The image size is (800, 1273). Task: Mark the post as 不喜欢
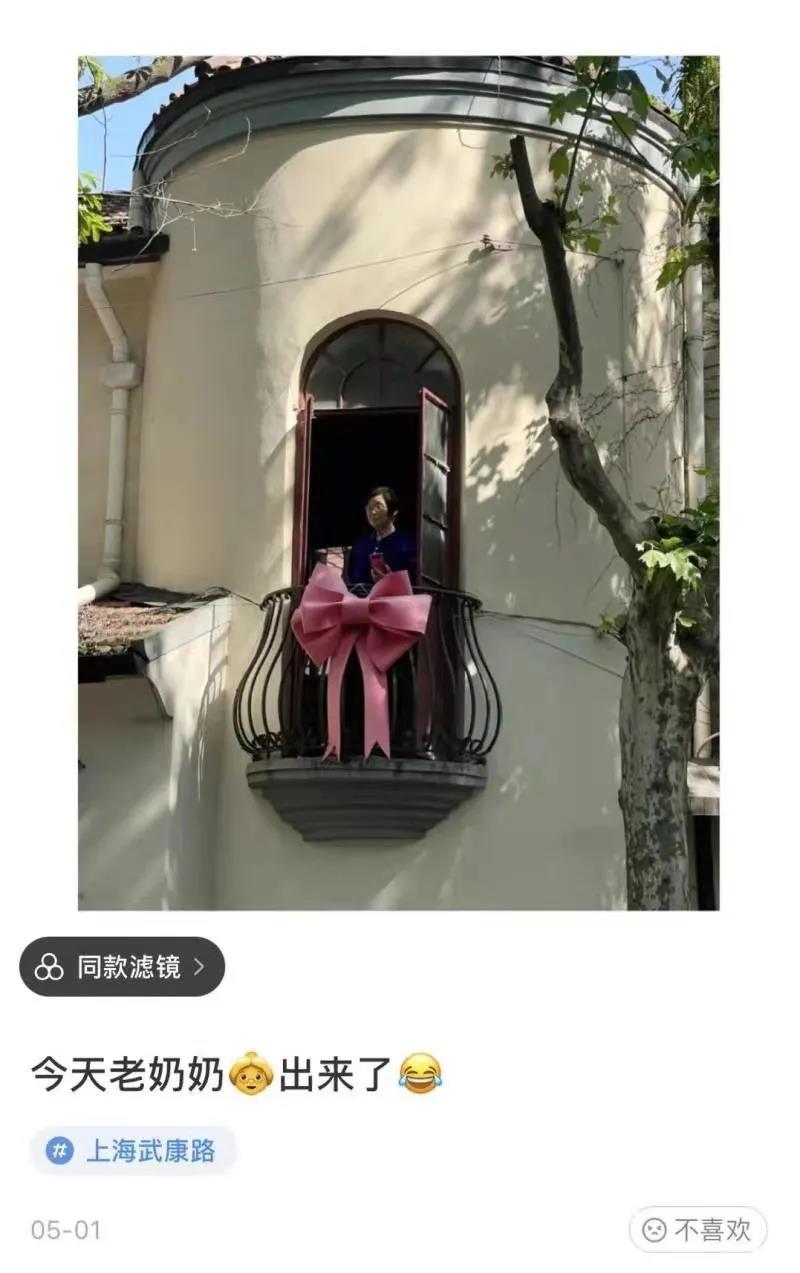tap(698, 1230)
